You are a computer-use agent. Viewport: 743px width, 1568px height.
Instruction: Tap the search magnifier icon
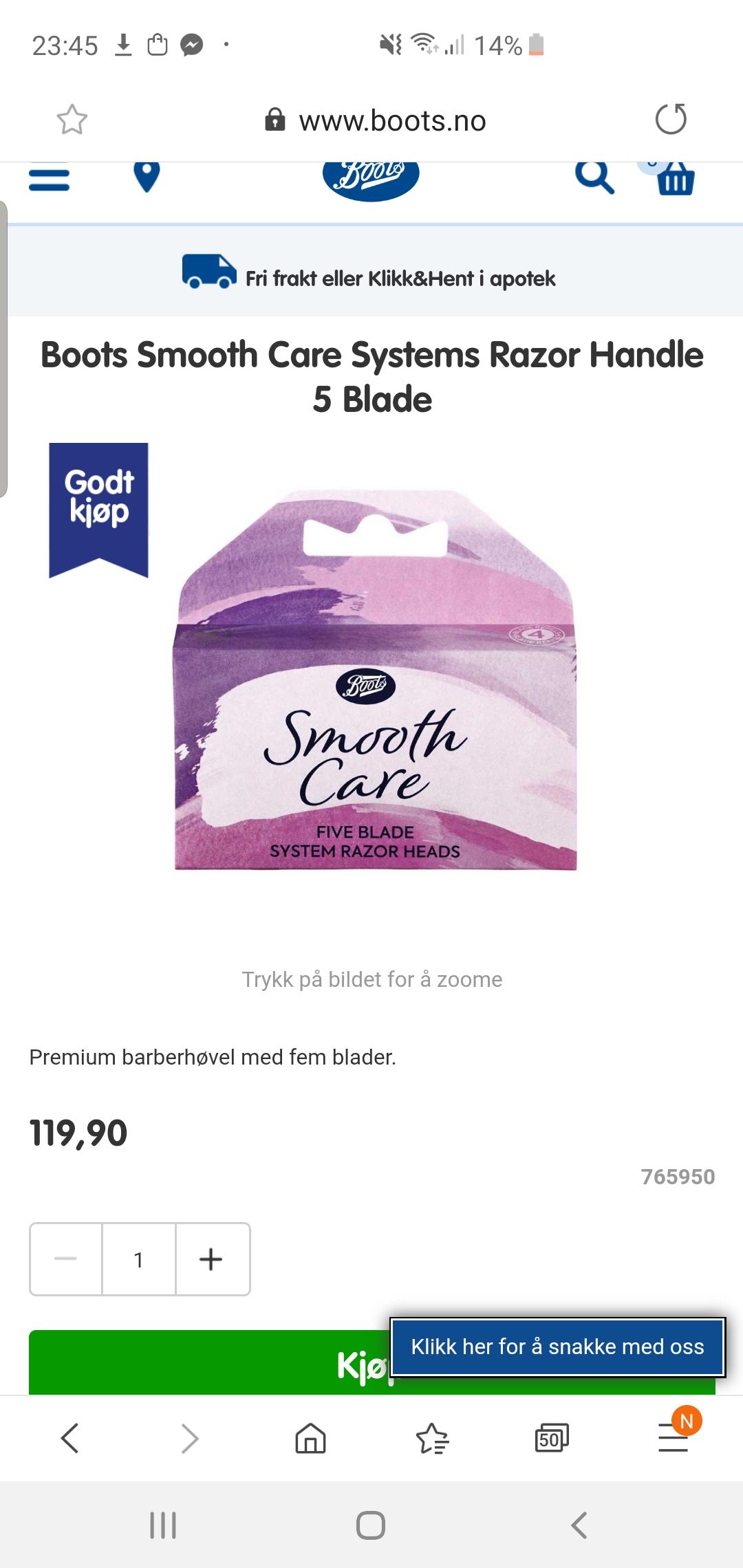tap(594, 177)
